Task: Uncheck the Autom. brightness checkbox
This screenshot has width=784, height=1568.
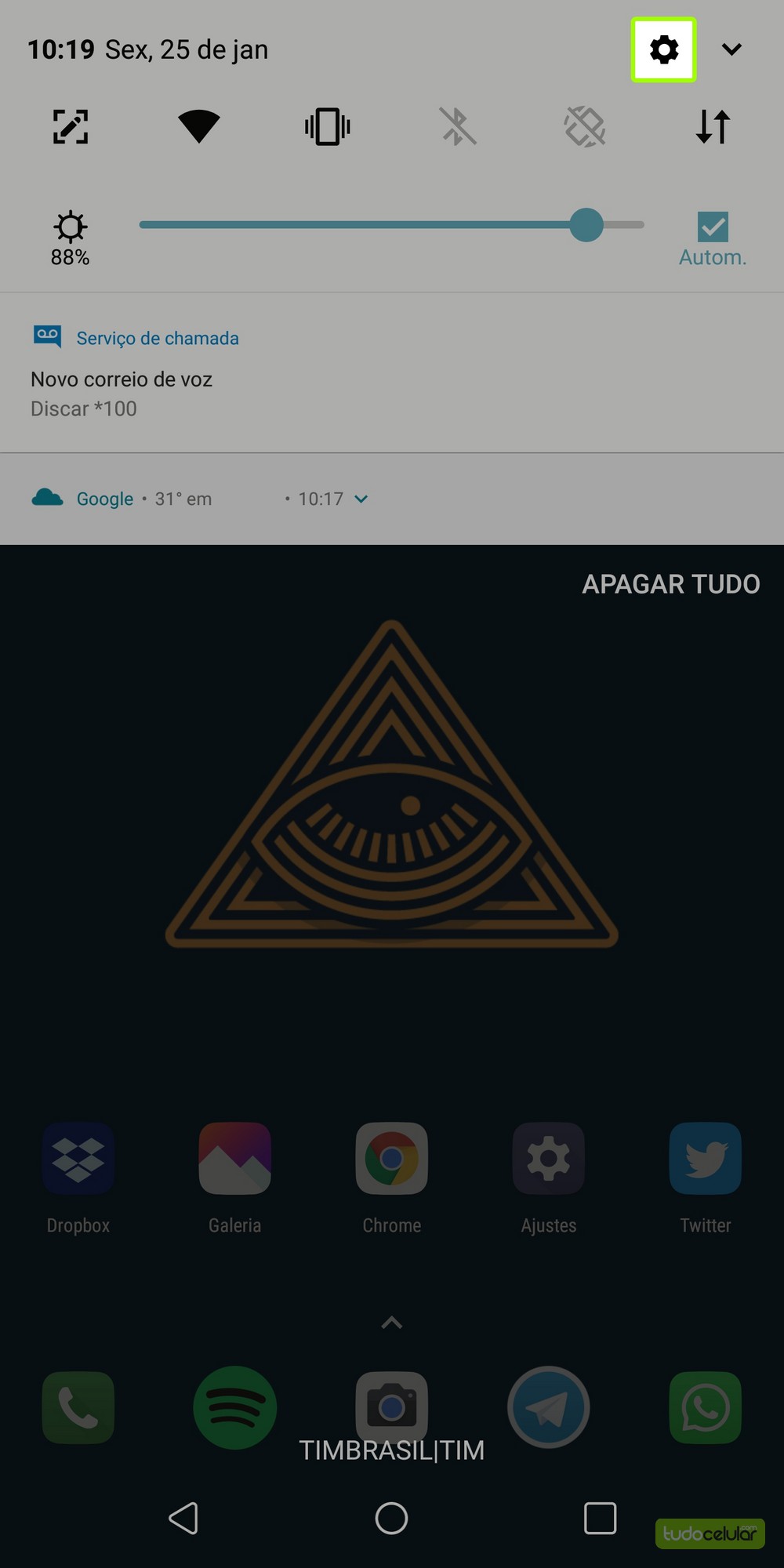Action: 713,227
